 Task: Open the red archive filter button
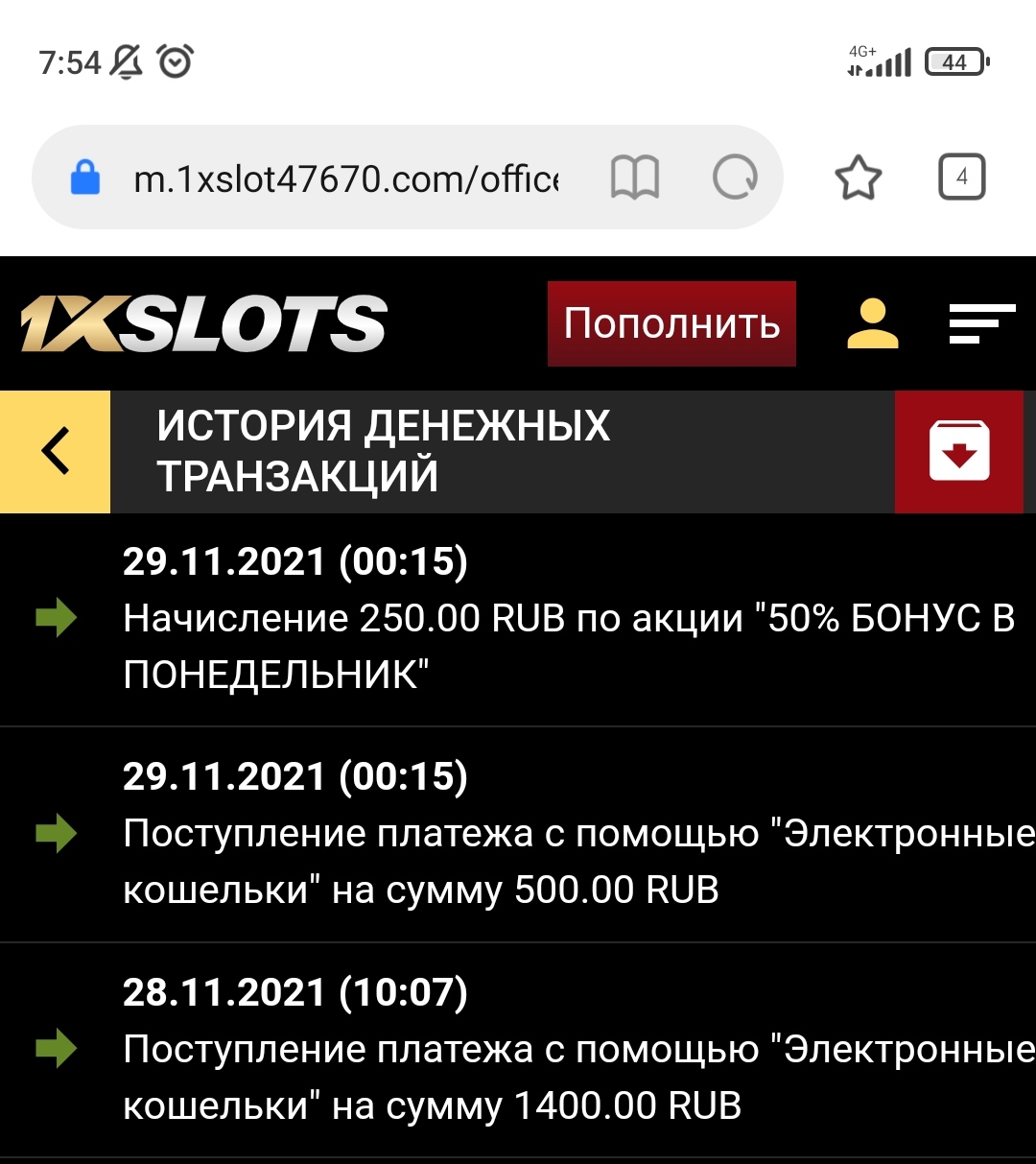pos(958,451)
